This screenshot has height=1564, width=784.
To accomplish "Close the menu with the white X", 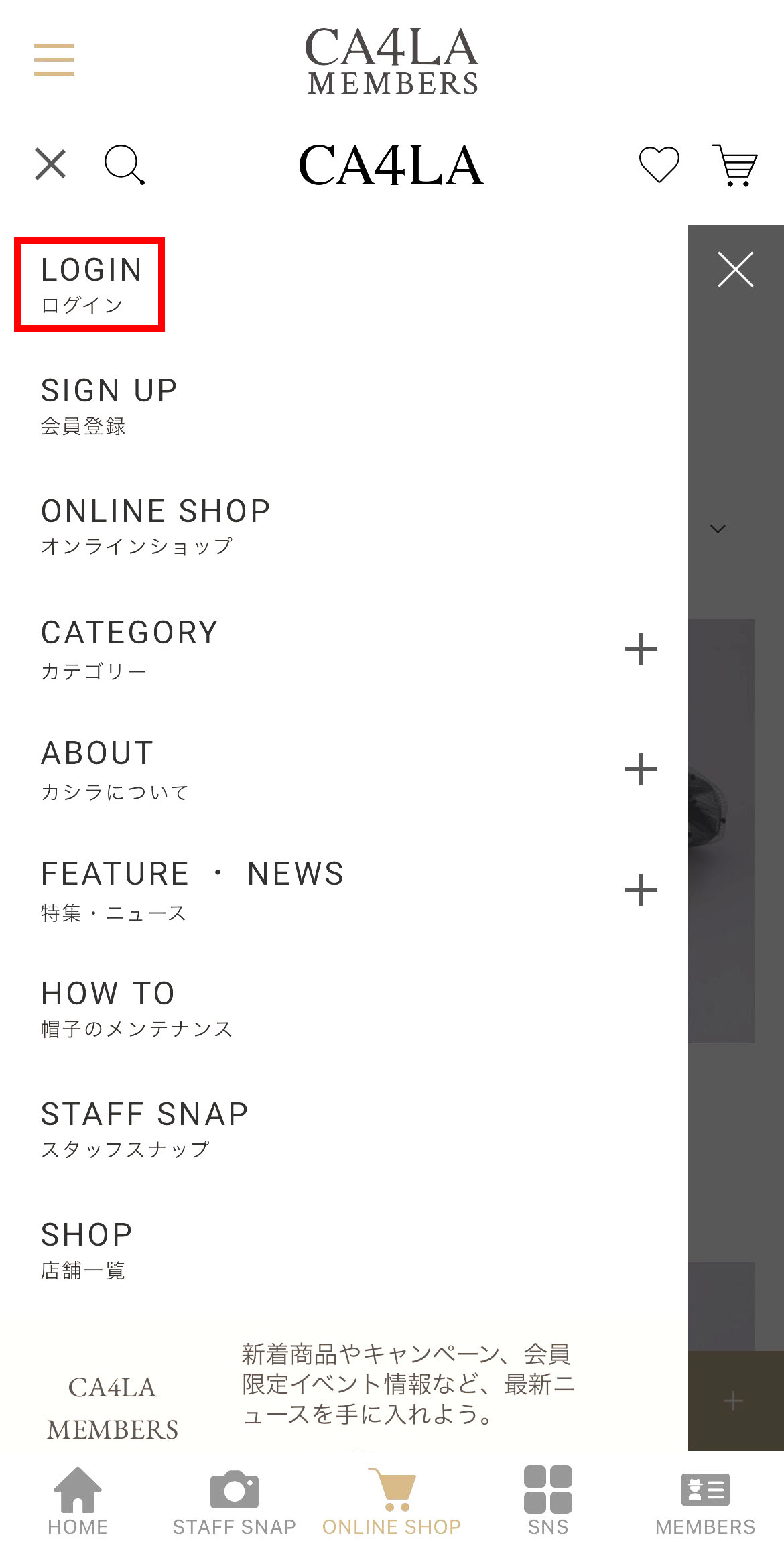I will [736, 269].
